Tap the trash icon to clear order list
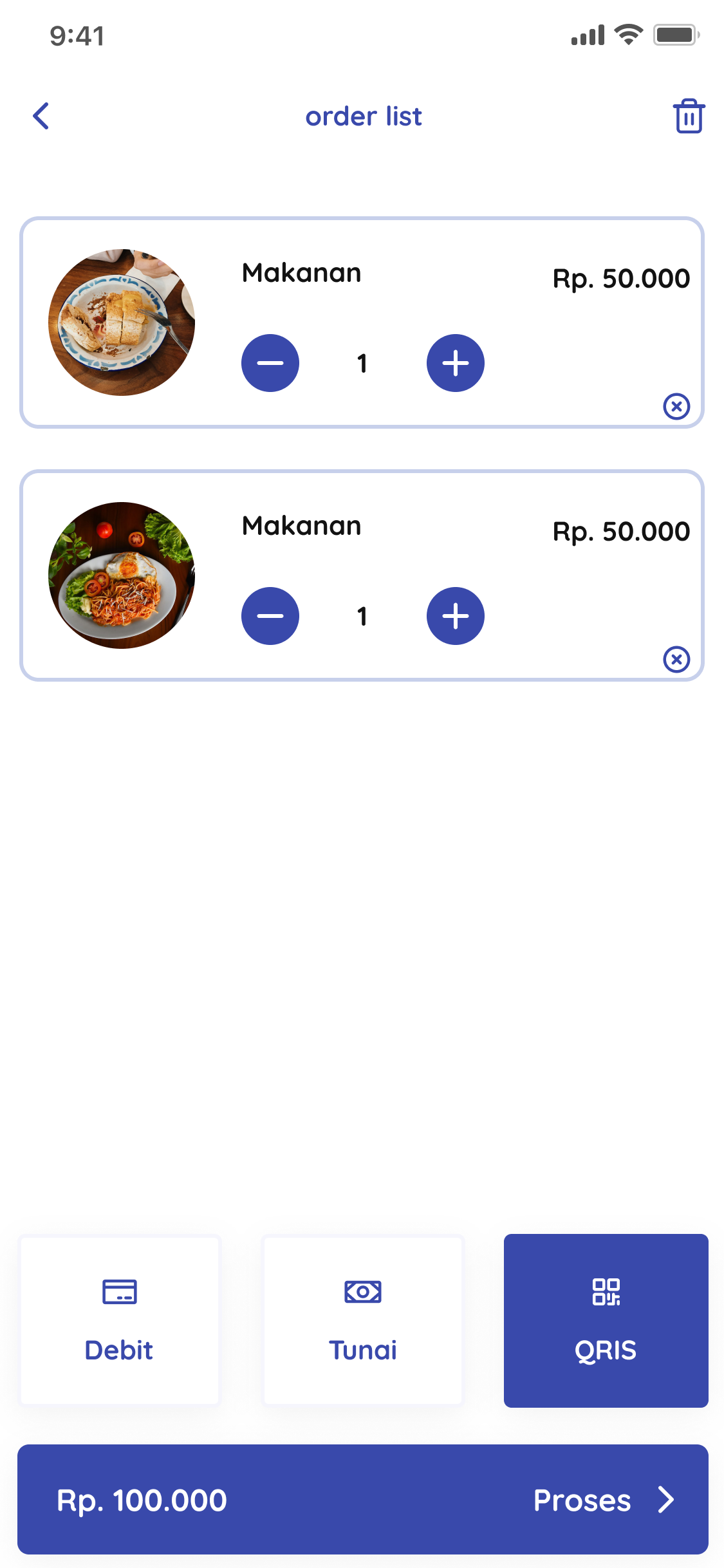The image size is (724, 1568). [x=688, y=117]
